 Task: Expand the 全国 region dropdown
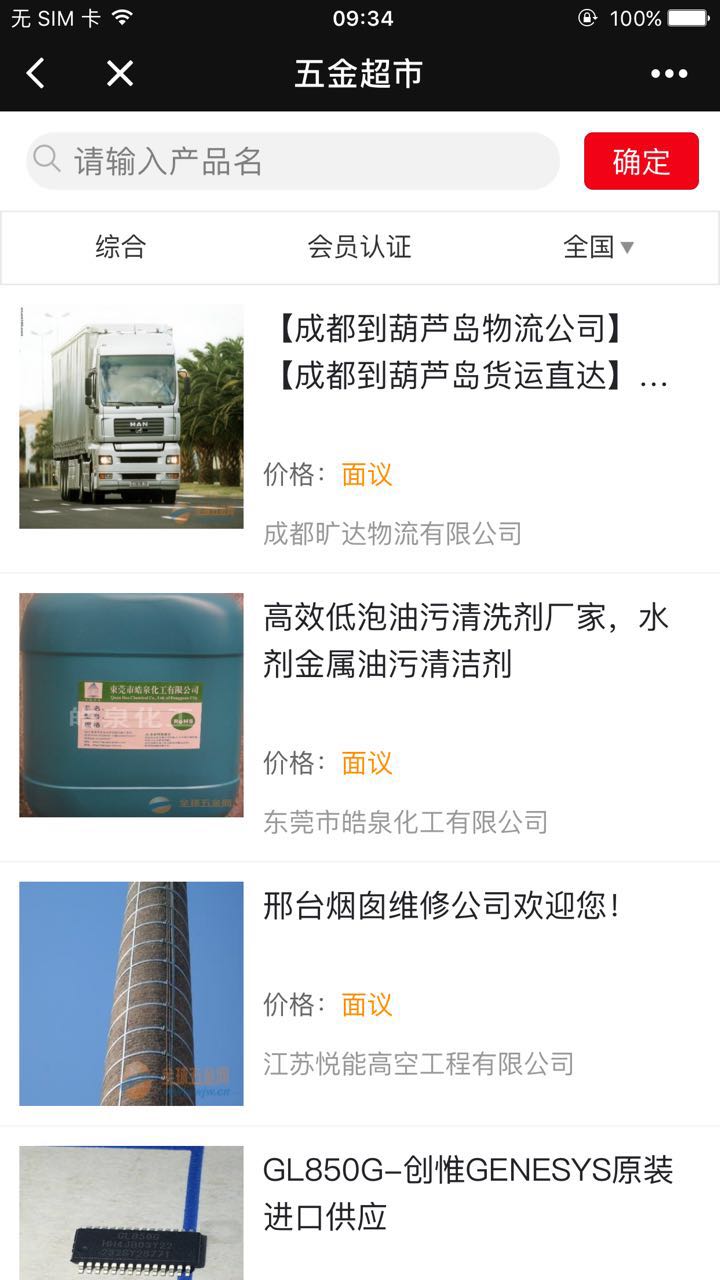[x=598, y=247]
